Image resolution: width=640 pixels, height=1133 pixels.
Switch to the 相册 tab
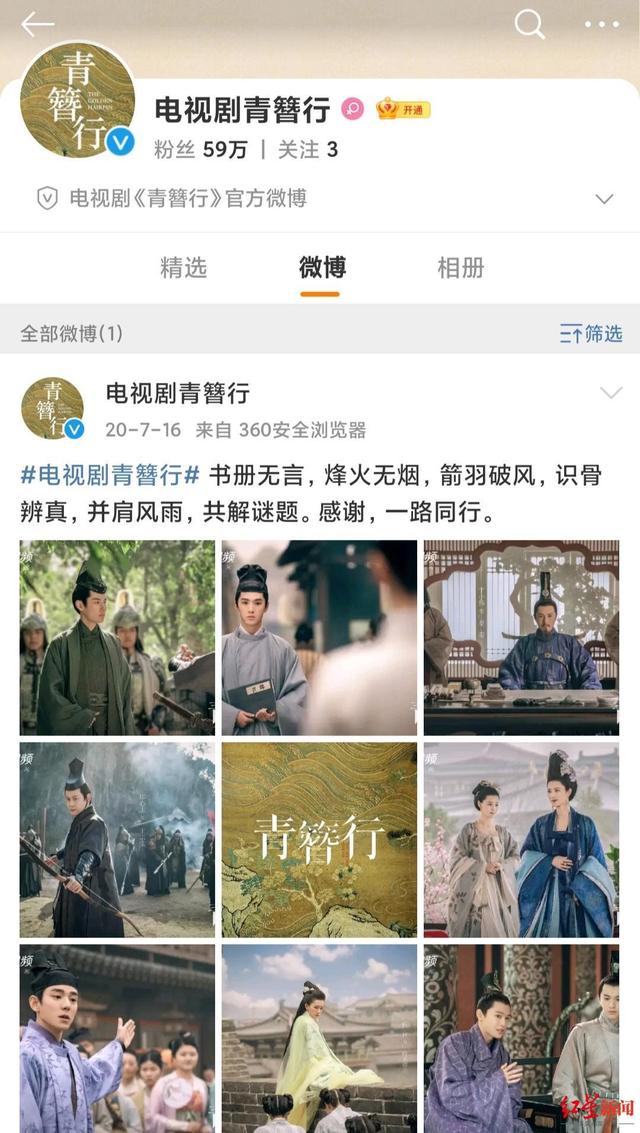460,267
